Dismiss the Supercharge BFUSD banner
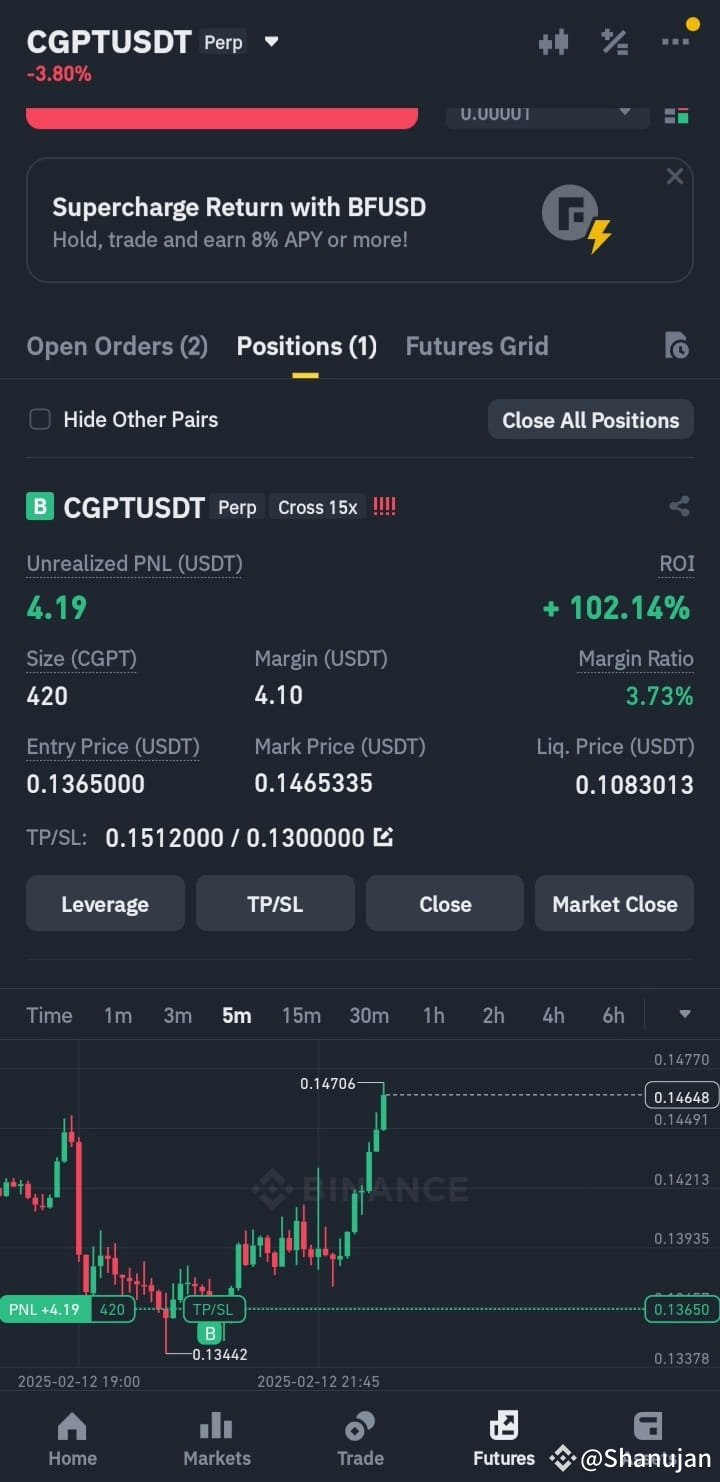 pyautogui.click(x=674, y=176)
